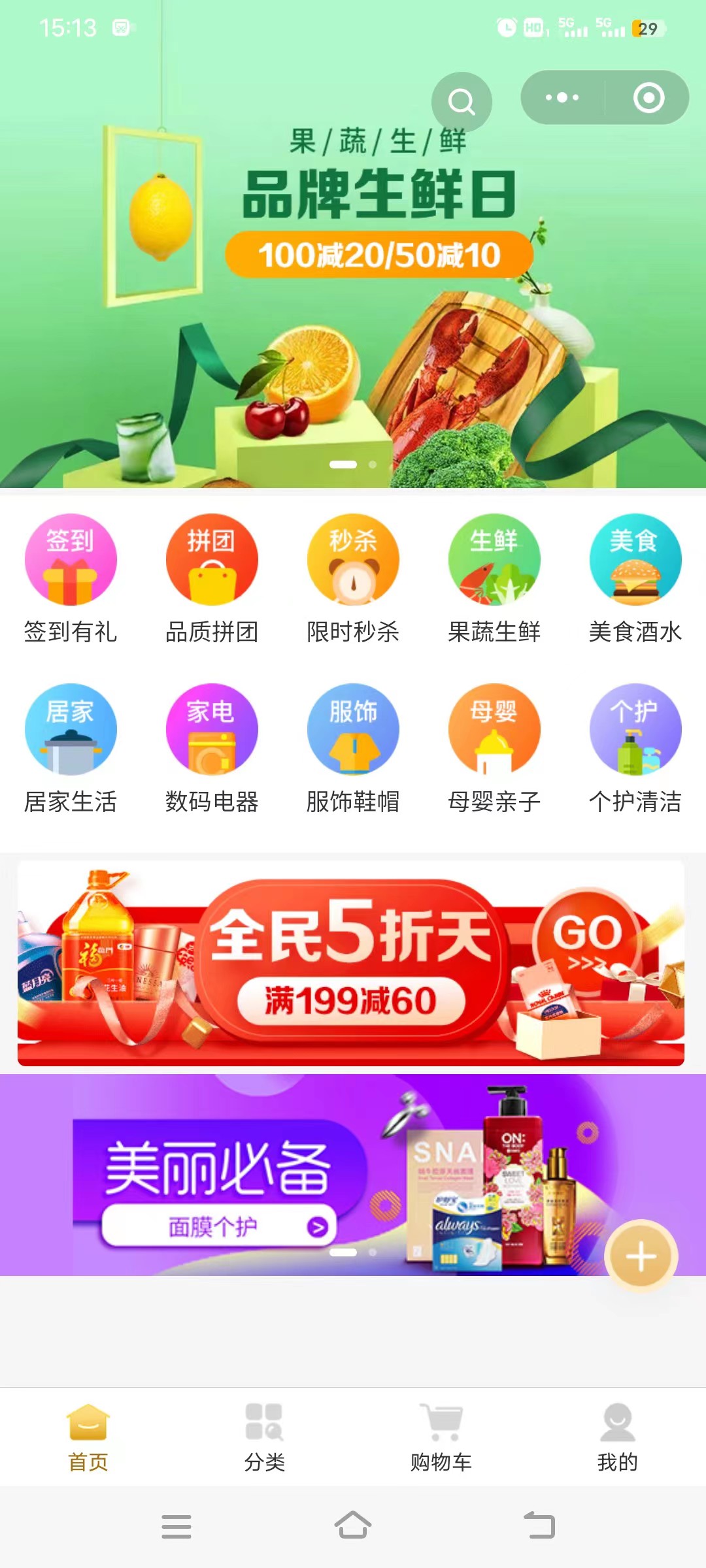
Task: Open 限时秒杀 flash sale
Action: pyautogui.click(x=353, y=579)
